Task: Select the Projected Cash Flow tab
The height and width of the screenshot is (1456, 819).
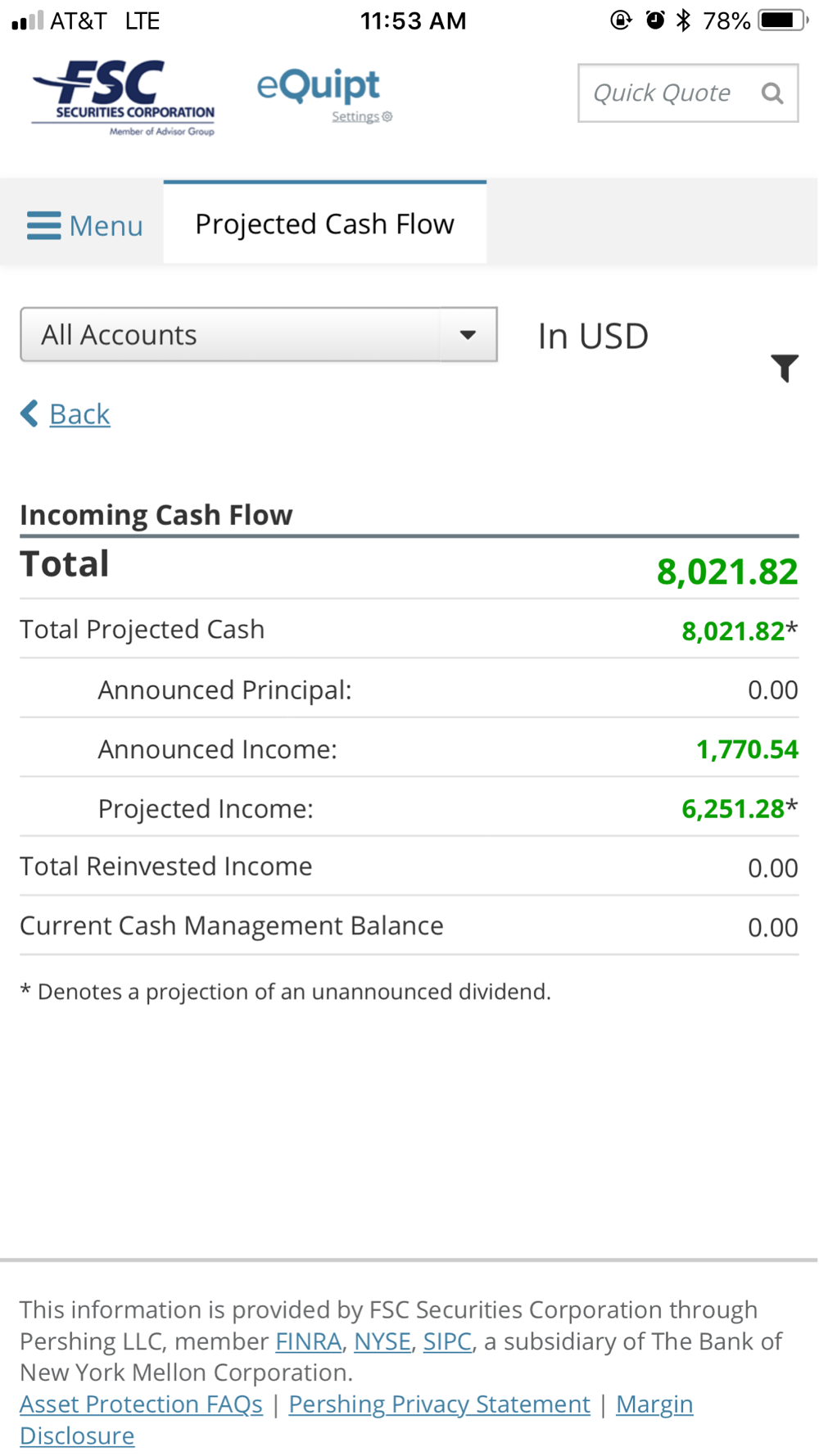Action: (x=324, y=224)
